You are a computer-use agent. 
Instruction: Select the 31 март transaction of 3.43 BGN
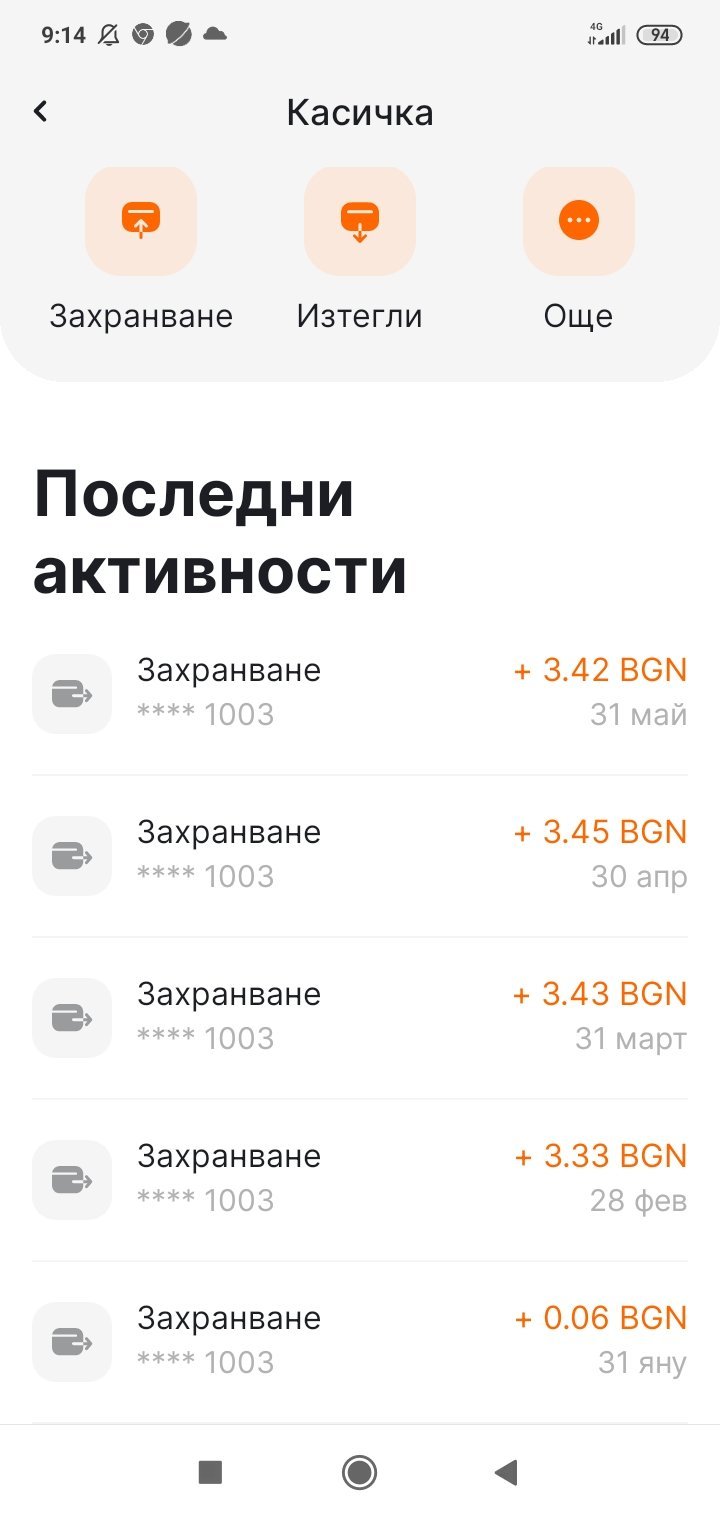pyautogui.click(x=360, y=1017)
